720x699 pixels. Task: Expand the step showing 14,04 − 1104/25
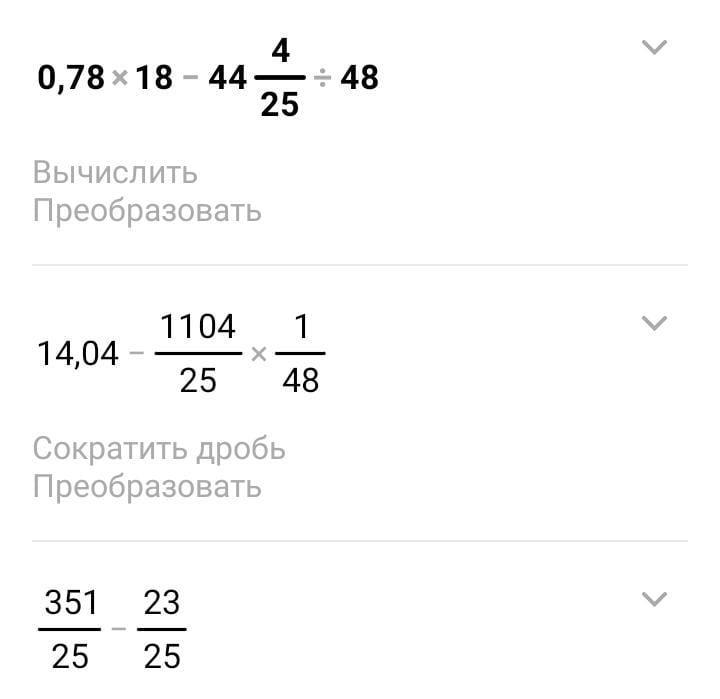click(x=653, y=323)
